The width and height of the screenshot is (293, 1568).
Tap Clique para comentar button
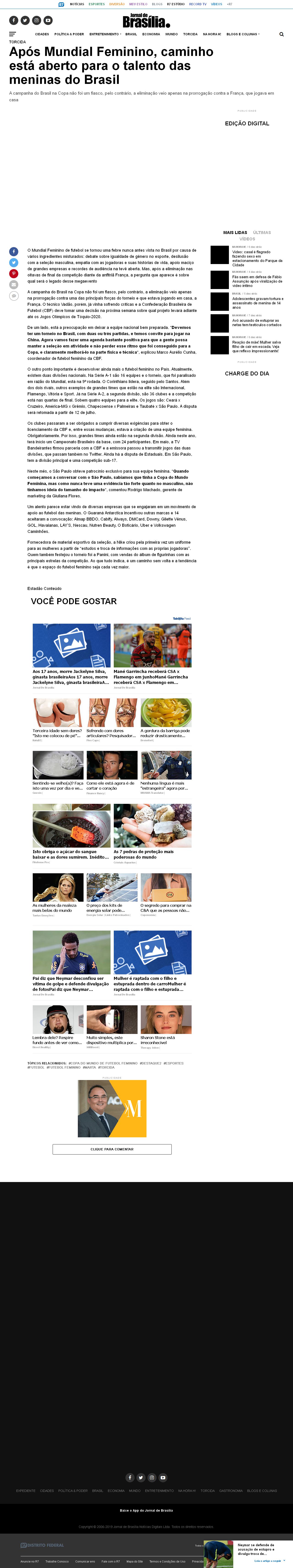click(x=112, y=1149)
